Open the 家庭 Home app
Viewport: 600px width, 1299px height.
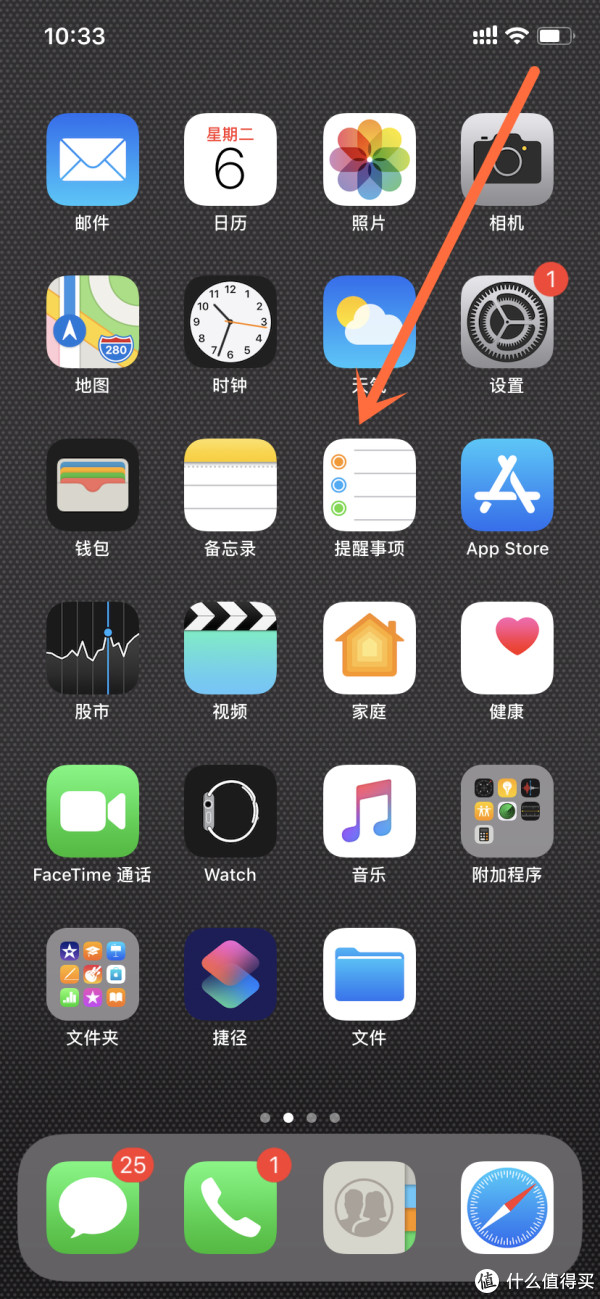[x=369, y=648]
